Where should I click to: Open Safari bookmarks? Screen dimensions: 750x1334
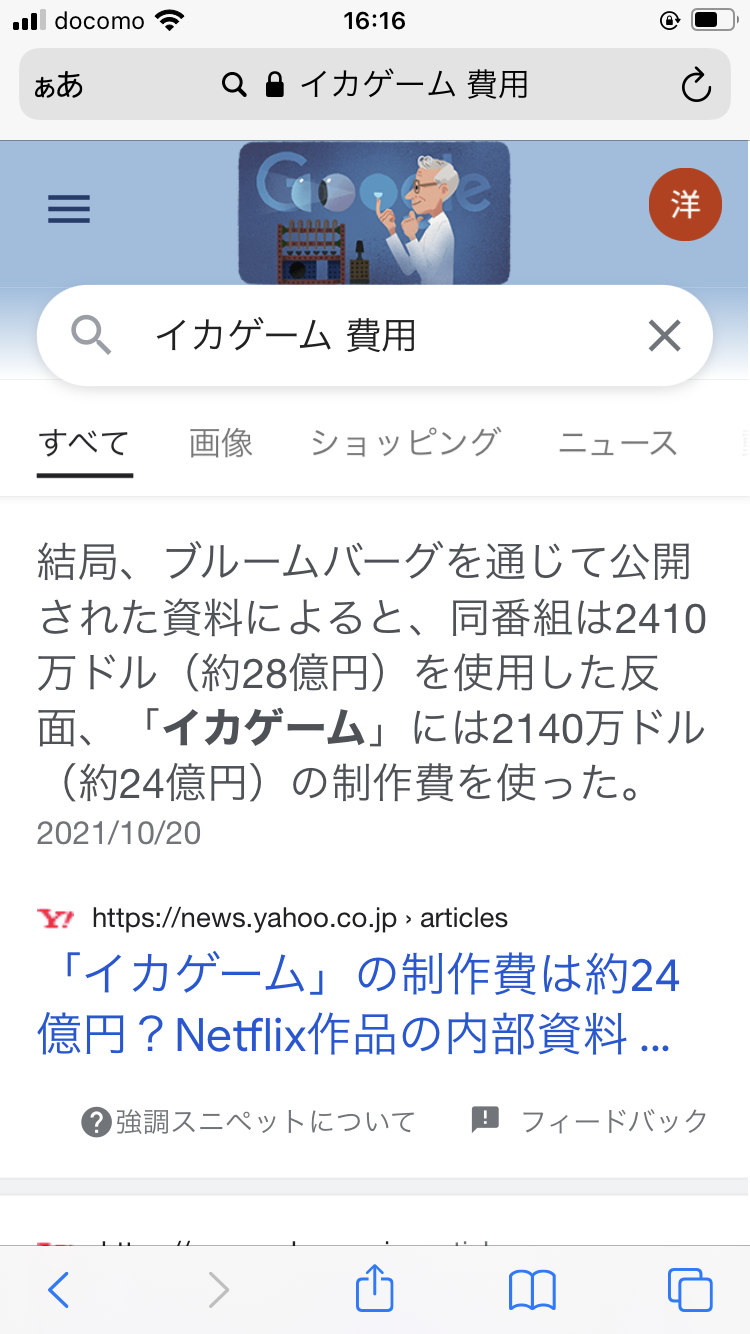point(532,1290)
